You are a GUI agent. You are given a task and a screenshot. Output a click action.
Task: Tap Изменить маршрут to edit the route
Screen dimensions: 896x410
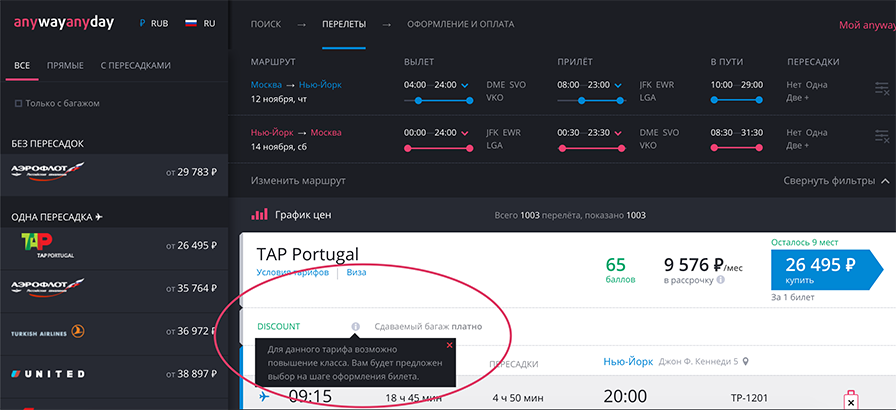(x=298, y=181)
